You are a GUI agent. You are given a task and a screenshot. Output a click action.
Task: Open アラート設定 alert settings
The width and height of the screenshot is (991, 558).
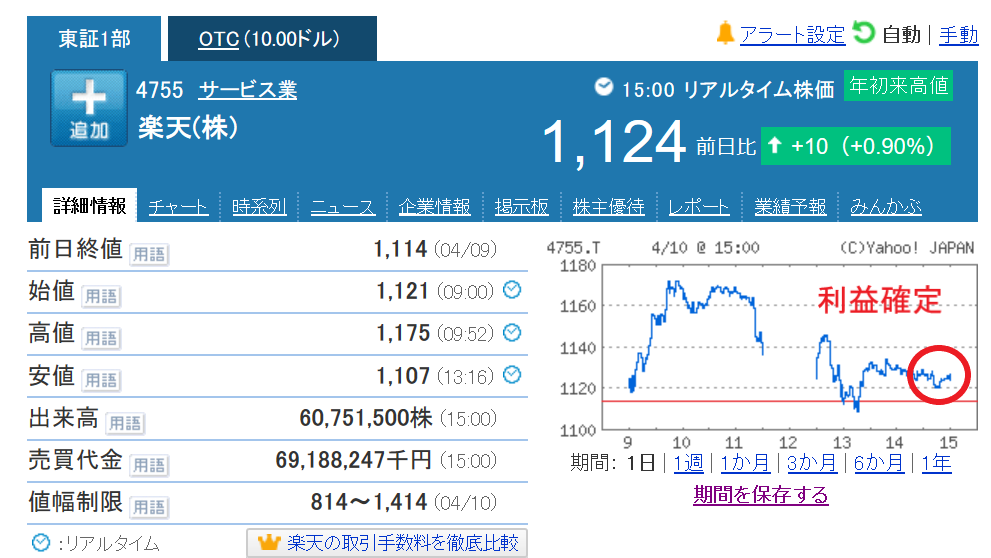click(792, 34)
